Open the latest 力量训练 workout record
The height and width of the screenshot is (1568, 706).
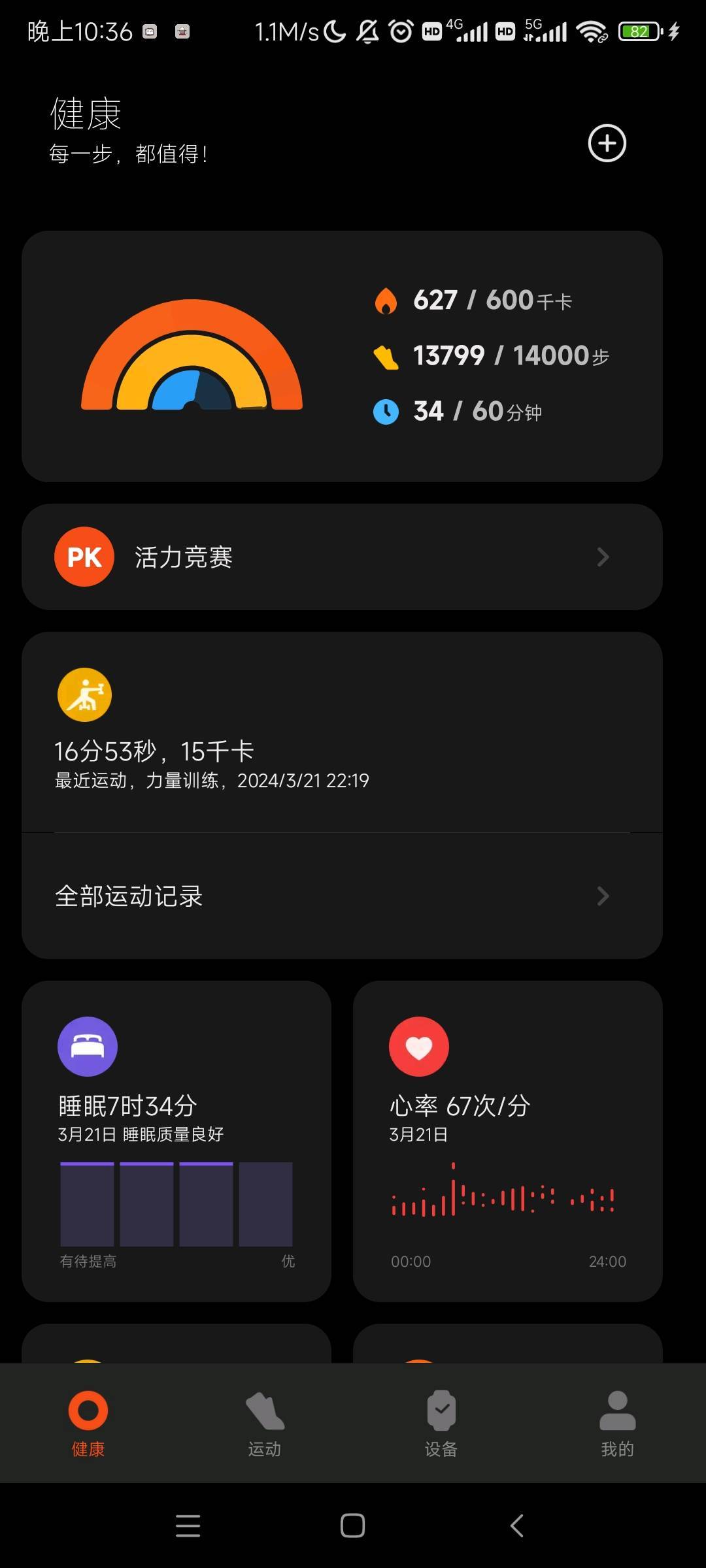(342, 732)
